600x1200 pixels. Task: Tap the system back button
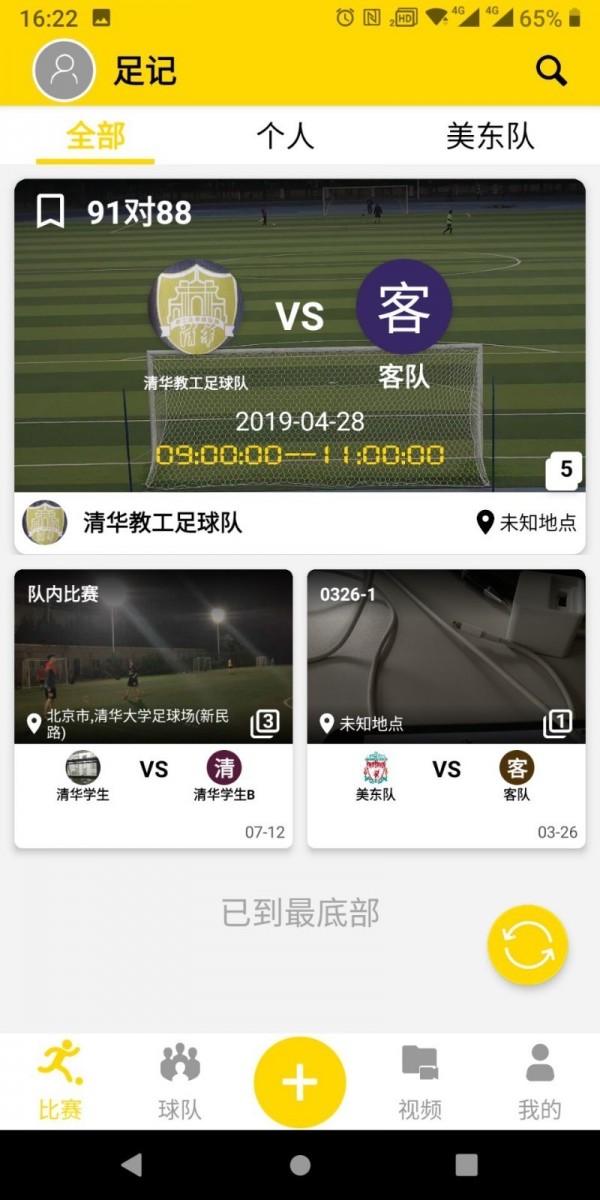coord(131,1165)
